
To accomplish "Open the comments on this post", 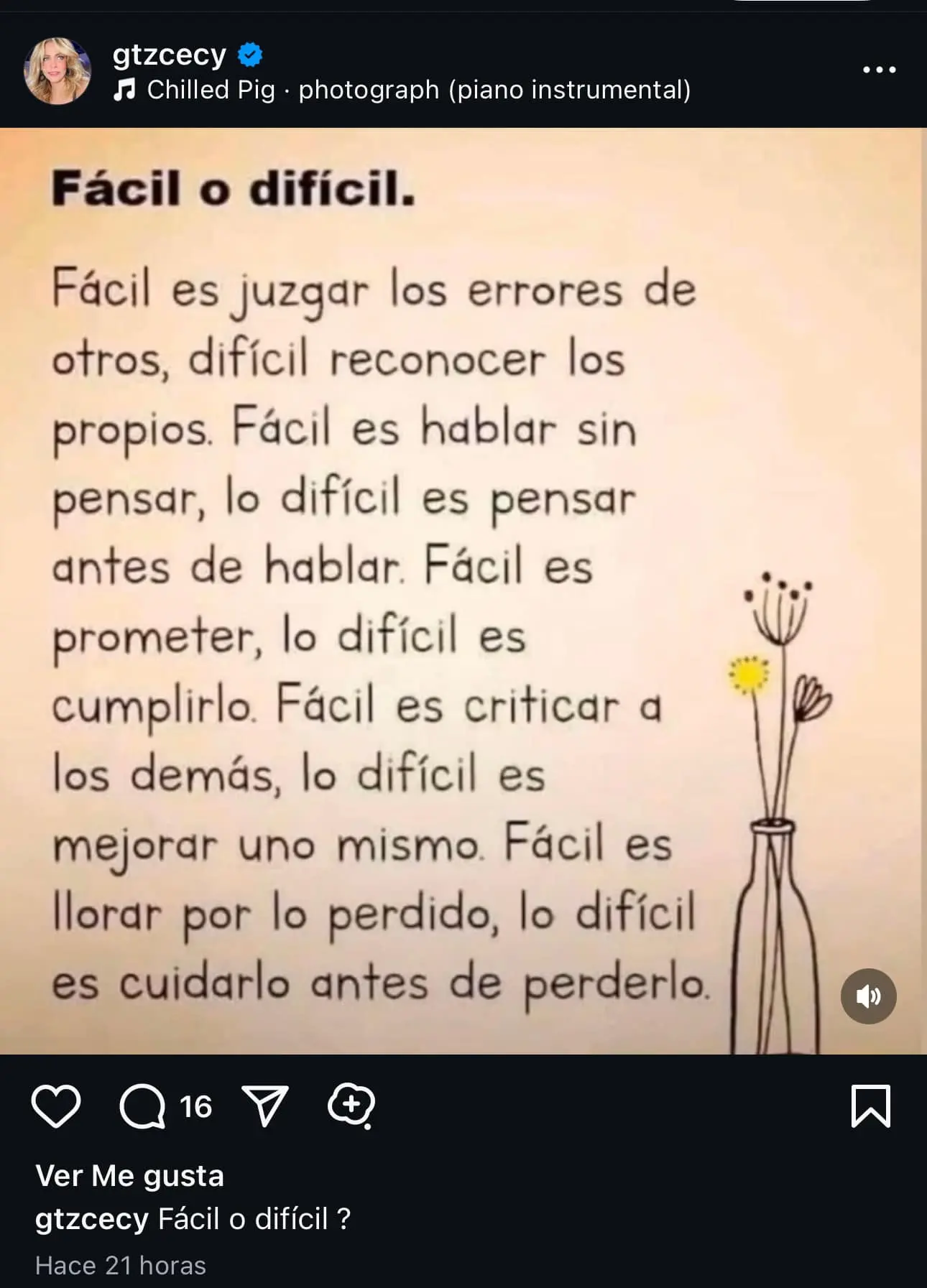I will point(142,1106).
